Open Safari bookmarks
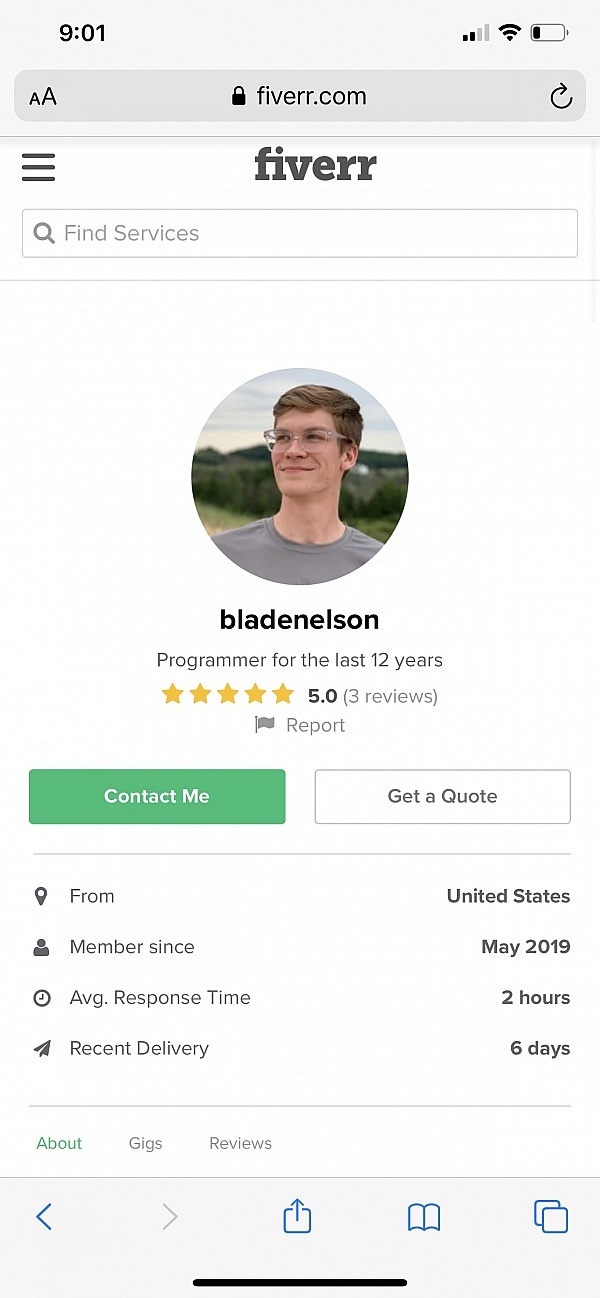This screenshot has height=1298, width=600. [424, 1217]
